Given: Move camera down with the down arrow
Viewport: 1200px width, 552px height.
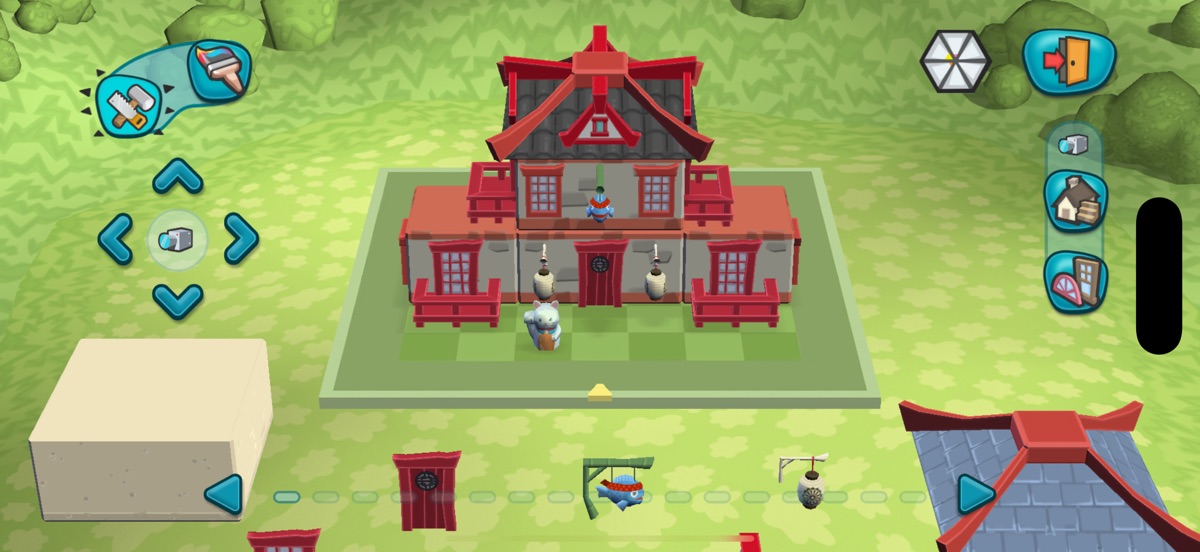Looking at the screenshot, I should pyautogui.click(x=178, y=298).
